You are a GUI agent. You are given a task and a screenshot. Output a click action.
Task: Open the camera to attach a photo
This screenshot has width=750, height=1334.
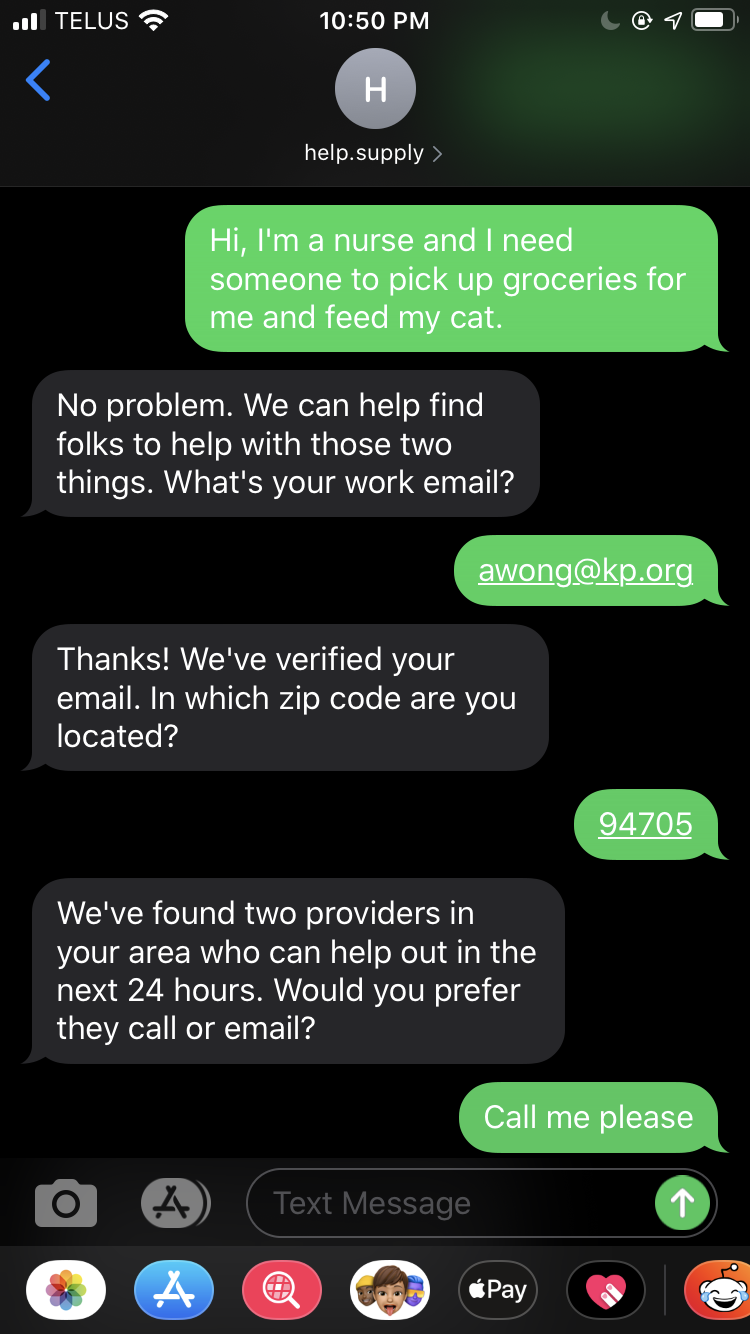[x=66, y=1203]
